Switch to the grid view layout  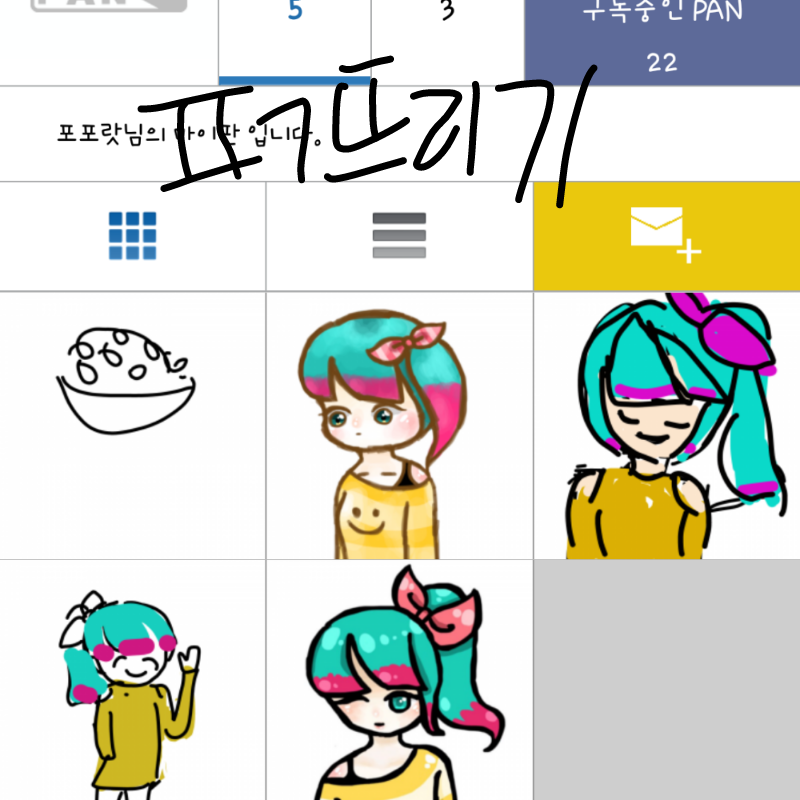click(132, 236)
